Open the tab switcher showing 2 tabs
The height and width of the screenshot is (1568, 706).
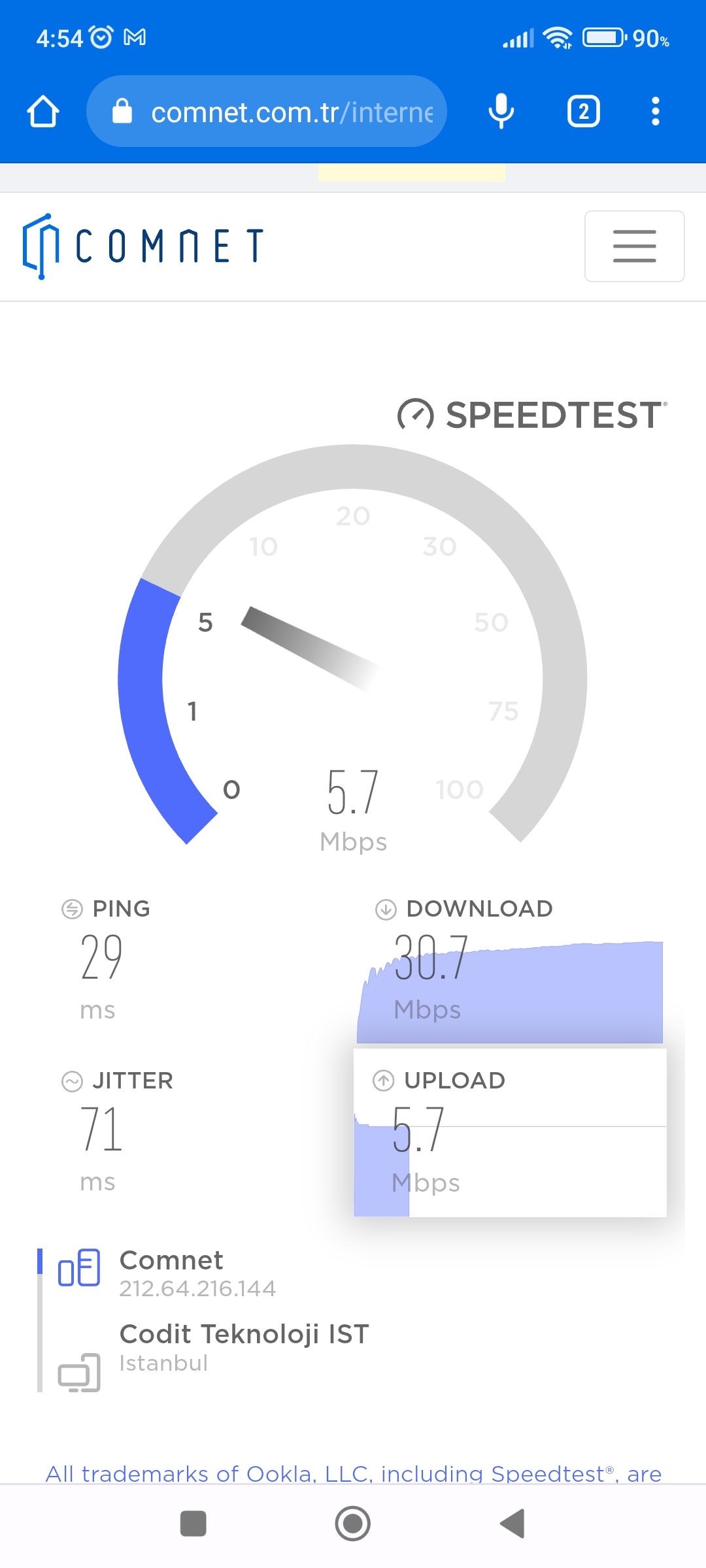(583, 111)
